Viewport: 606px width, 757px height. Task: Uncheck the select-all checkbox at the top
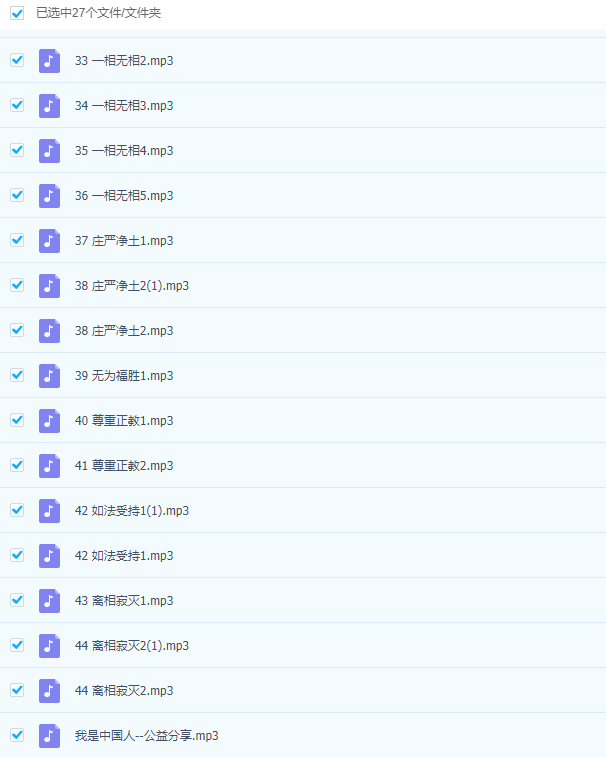[x=17, y=14]
